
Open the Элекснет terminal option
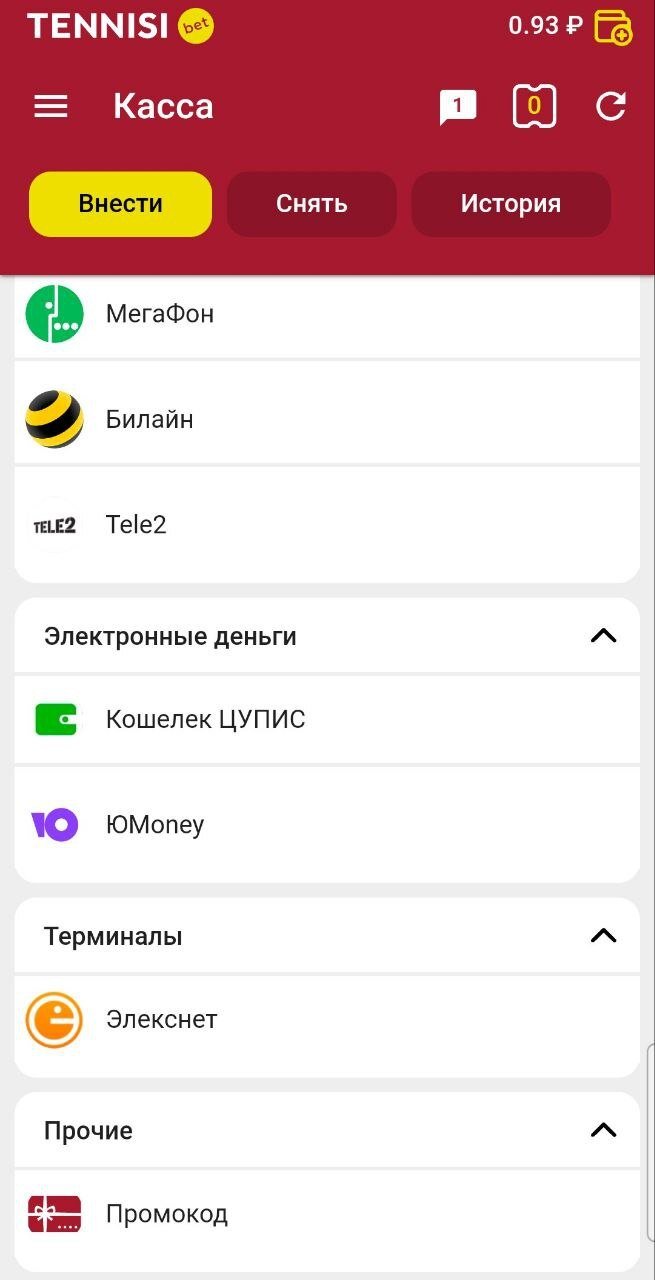point(327,1020)
